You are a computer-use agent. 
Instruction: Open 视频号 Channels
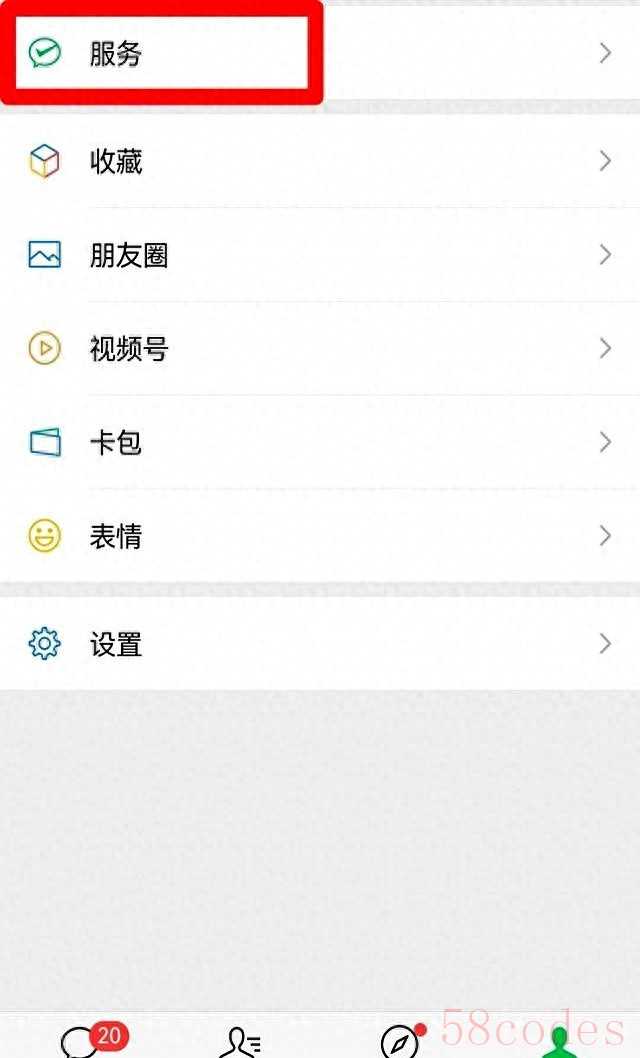click(320, 348)
